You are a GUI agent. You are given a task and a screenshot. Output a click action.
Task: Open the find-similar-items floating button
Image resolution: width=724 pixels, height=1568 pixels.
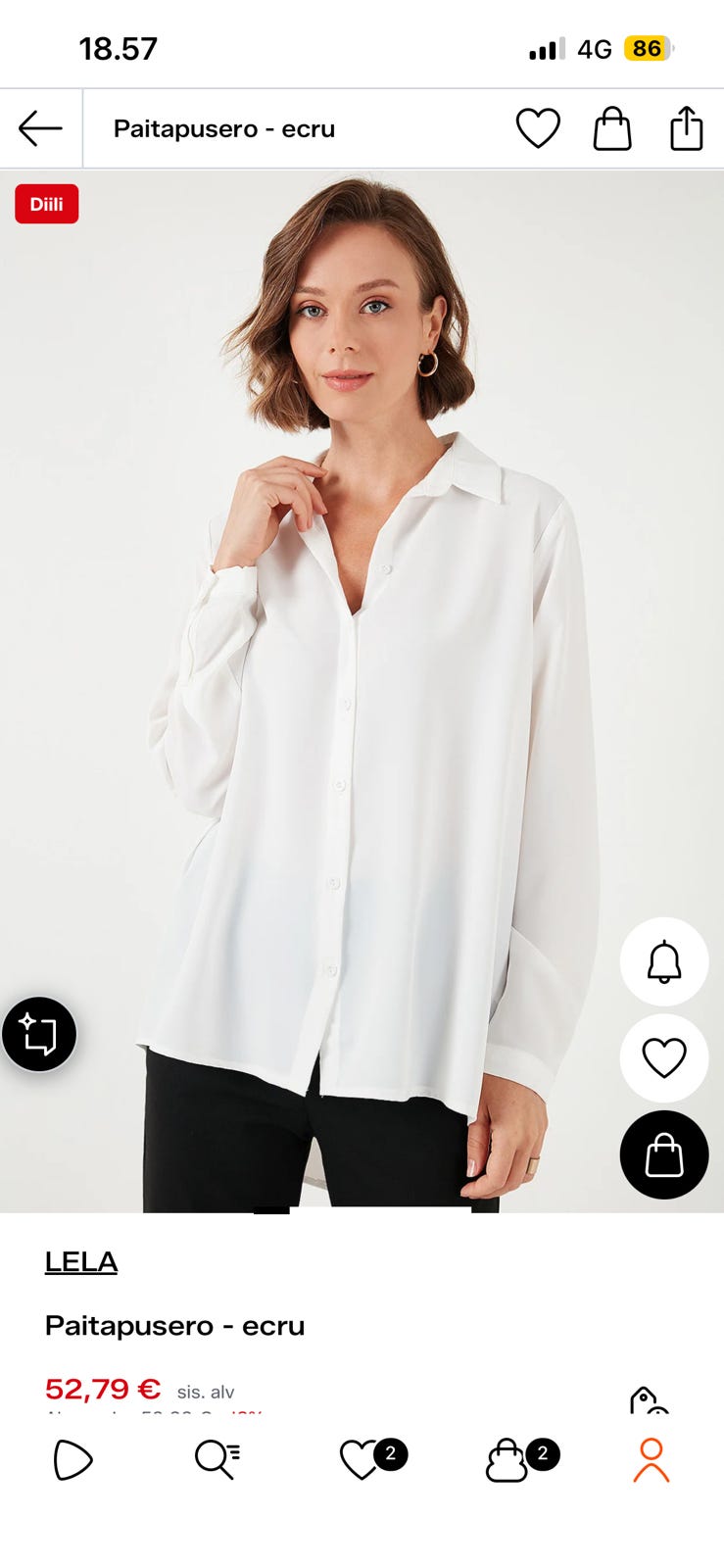(39, 1034)
